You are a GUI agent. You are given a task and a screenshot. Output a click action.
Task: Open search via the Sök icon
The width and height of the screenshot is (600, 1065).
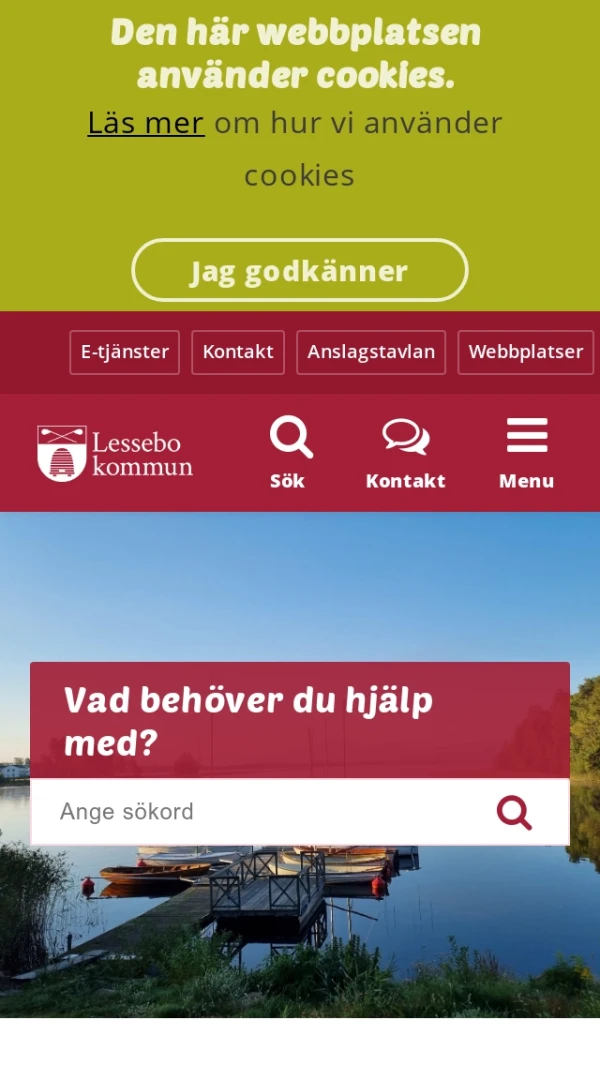[288, 452]
